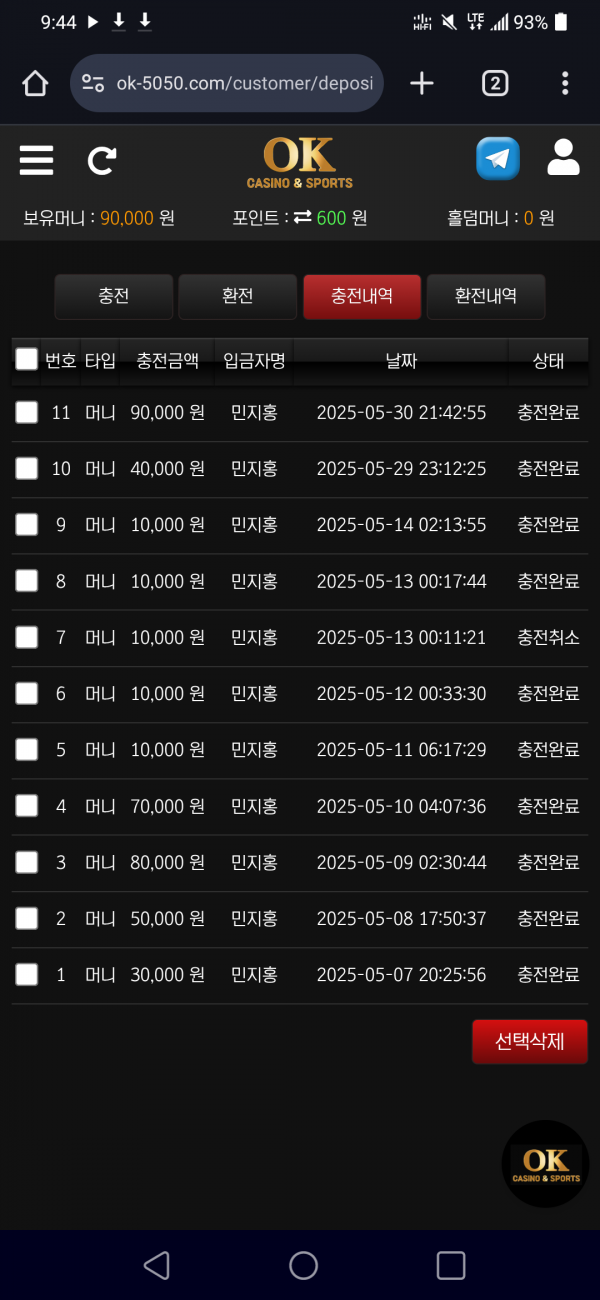Image resolution: width=600 pixels, height=1300 pixels.
Task: Switch to the 충전 tab
Action: pyautogui.click(x=114, y=297)
